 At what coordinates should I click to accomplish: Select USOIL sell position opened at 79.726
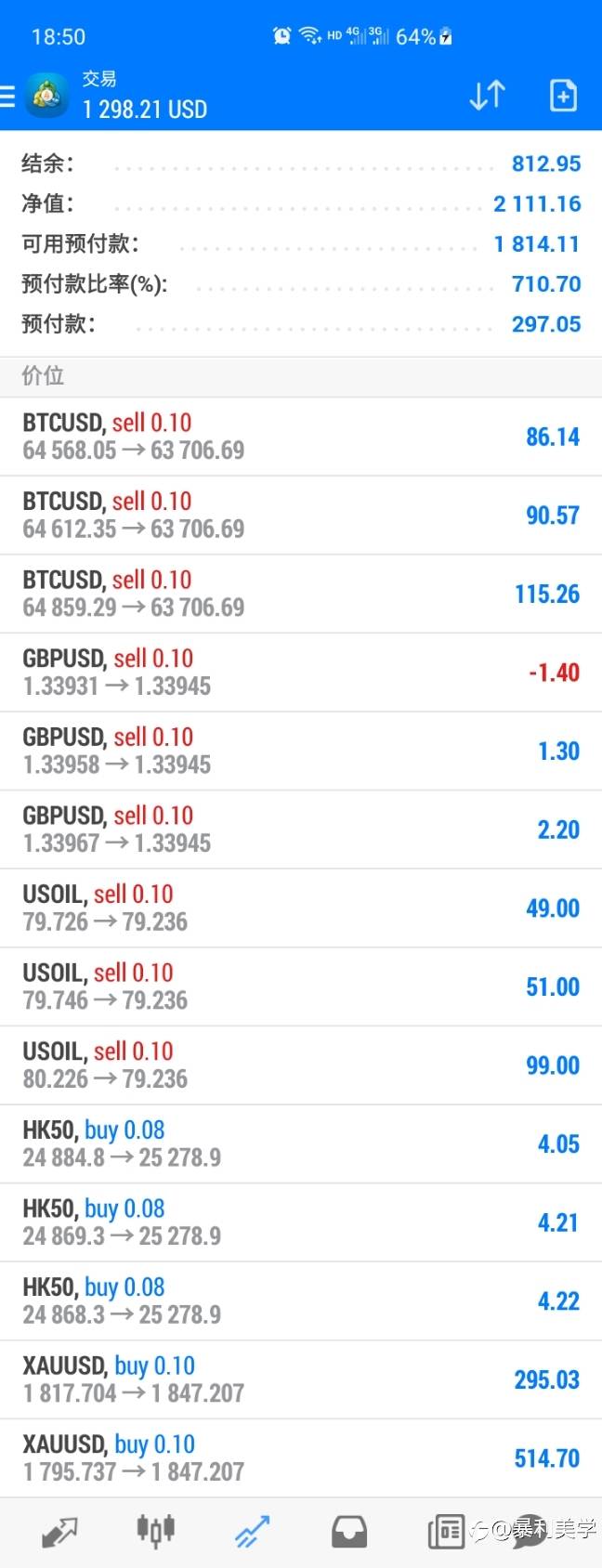tap(301, 908)
